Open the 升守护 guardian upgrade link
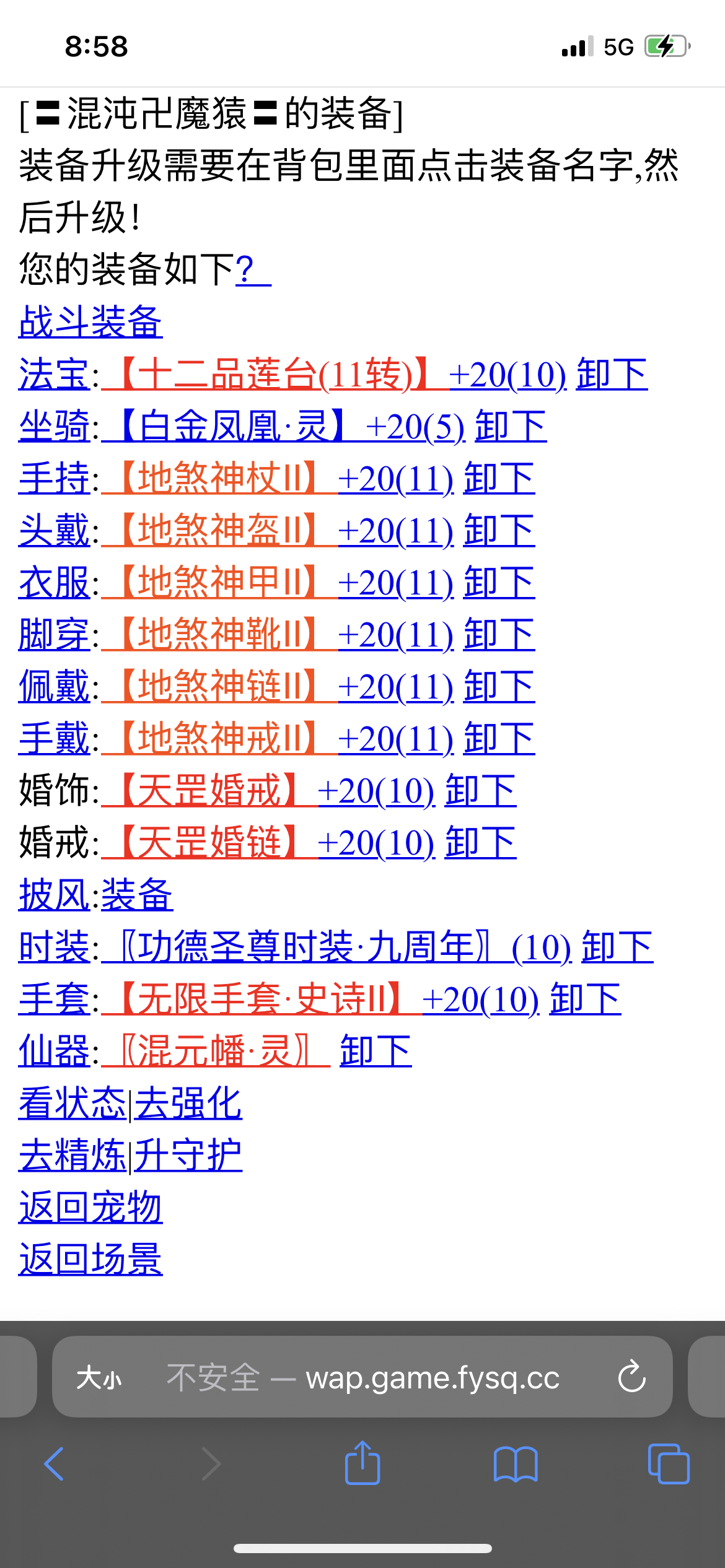The width and height of the screenshot is (725, 1568). (x=188, y=1155)
